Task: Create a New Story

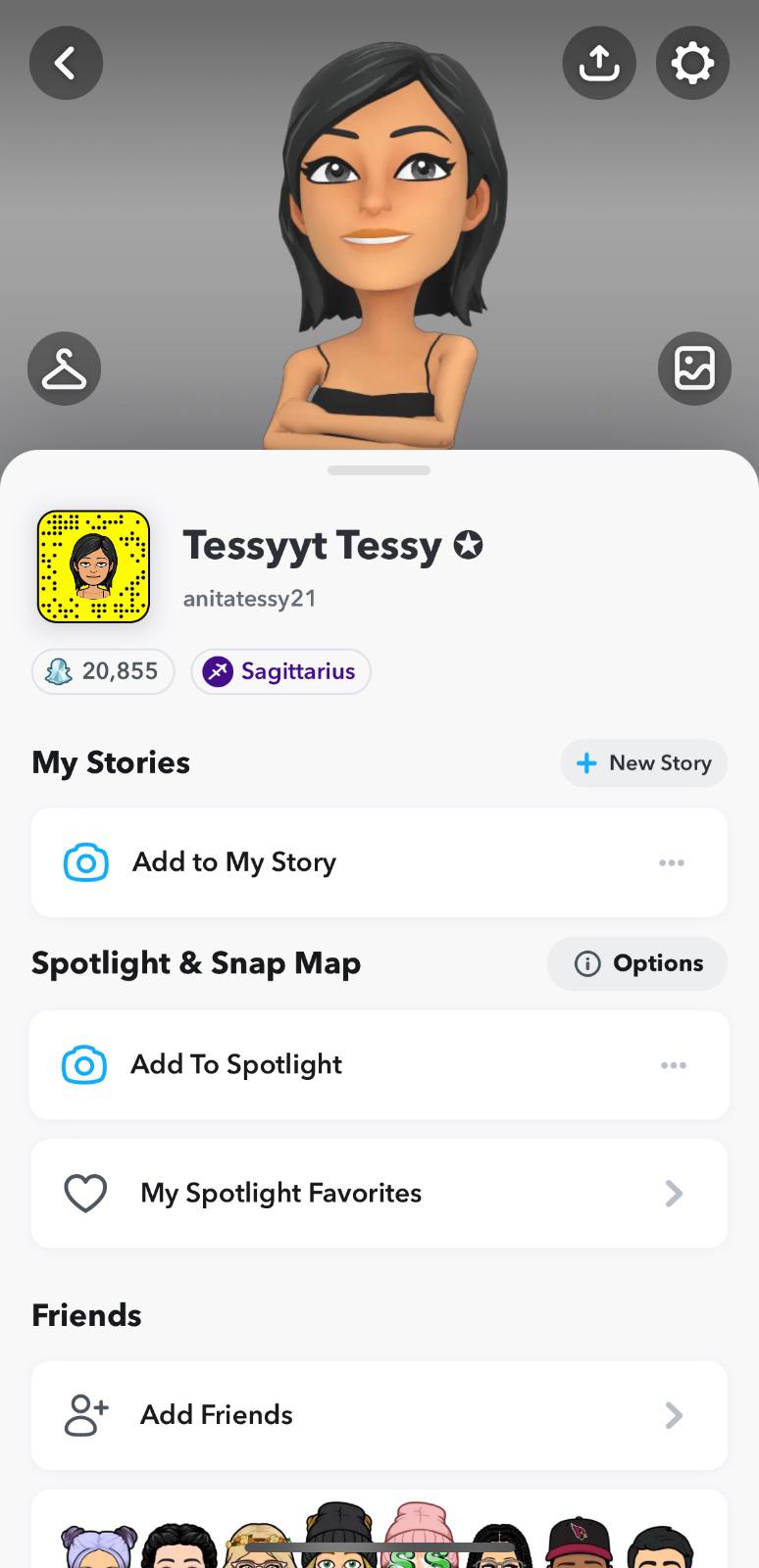Action: click(x=643, y=763)
